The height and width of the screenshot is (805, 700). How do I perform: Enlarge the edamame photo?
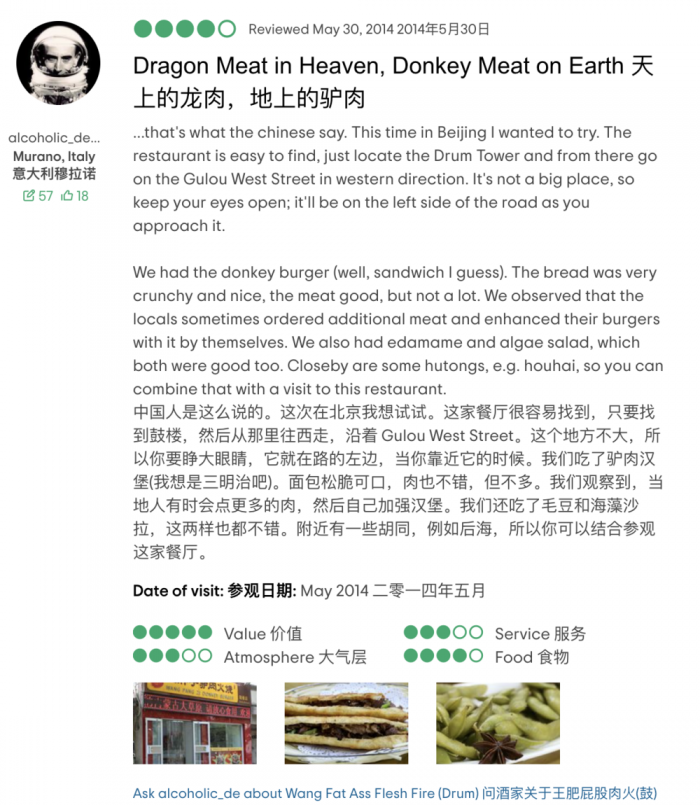click(497, 723)
